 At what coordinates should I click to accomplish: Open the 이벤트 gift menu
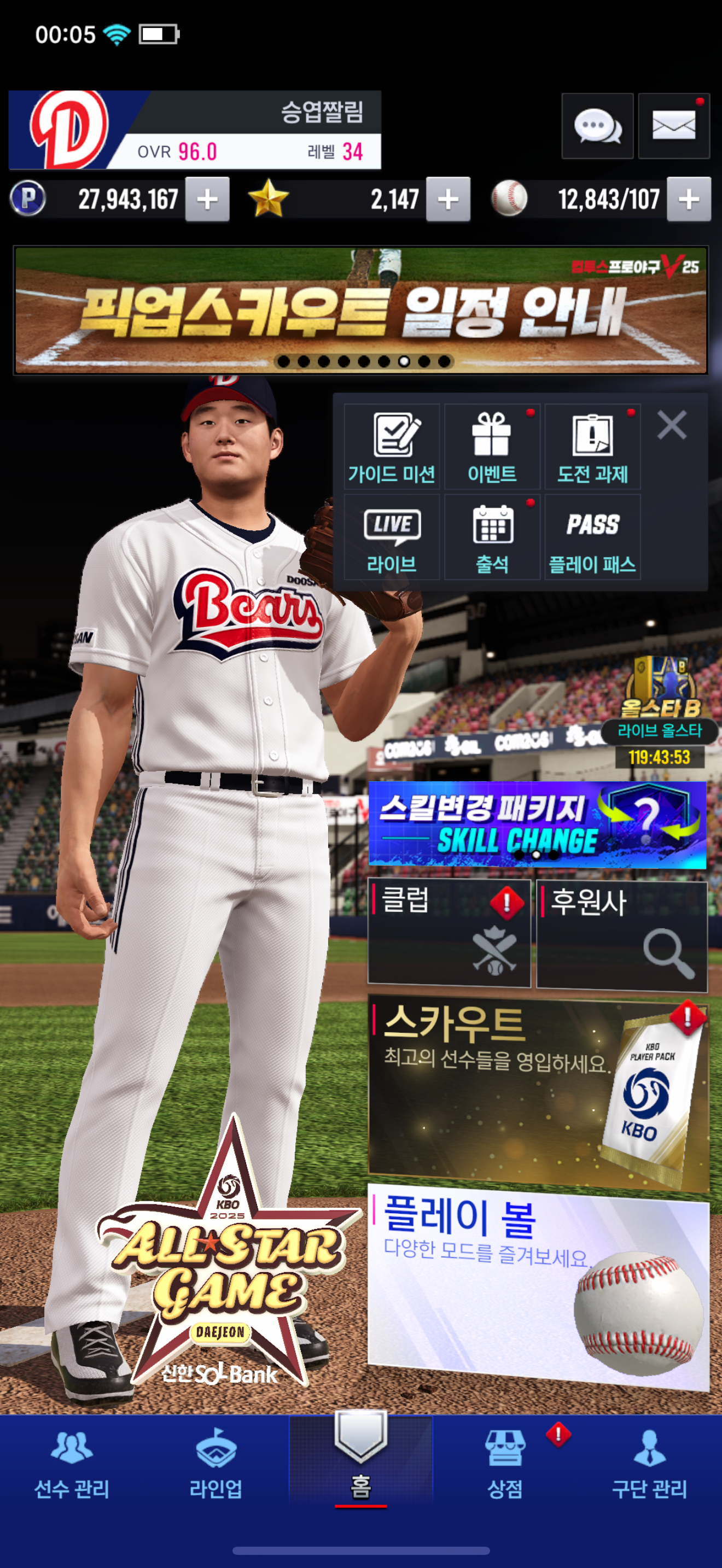(492, 447)
